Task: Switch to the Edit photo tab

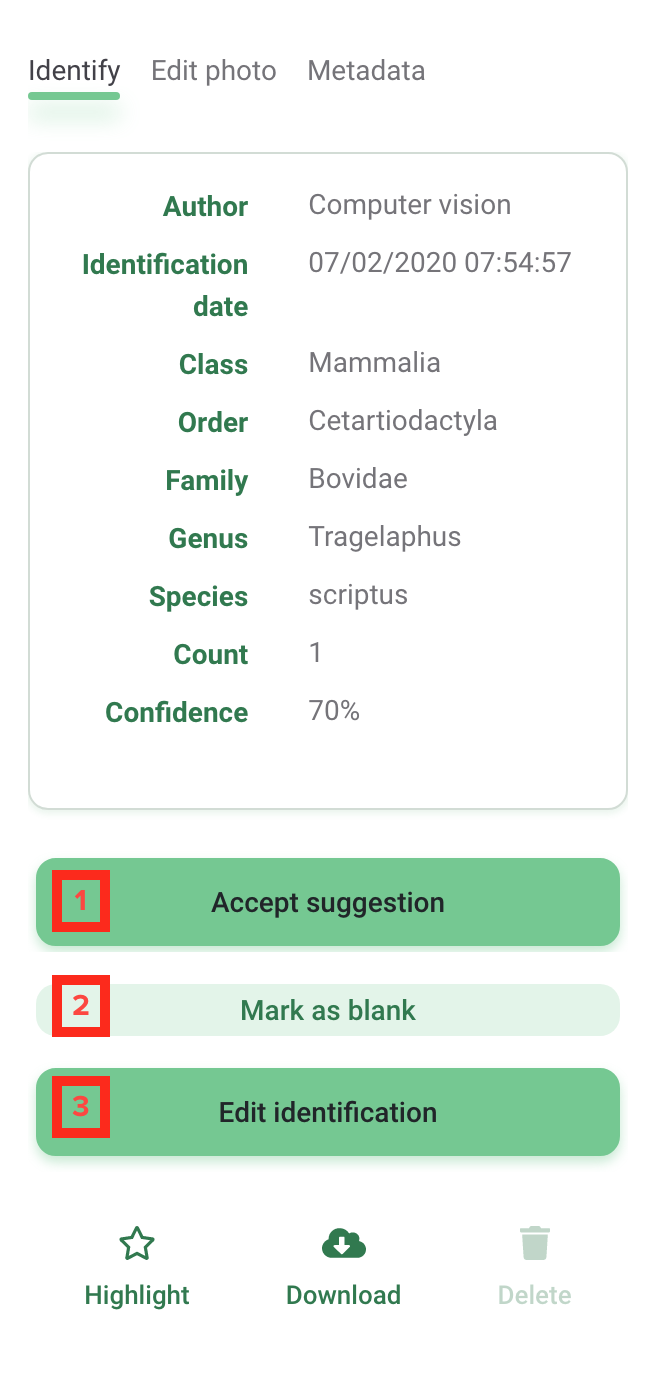Action: pos(213,71)
